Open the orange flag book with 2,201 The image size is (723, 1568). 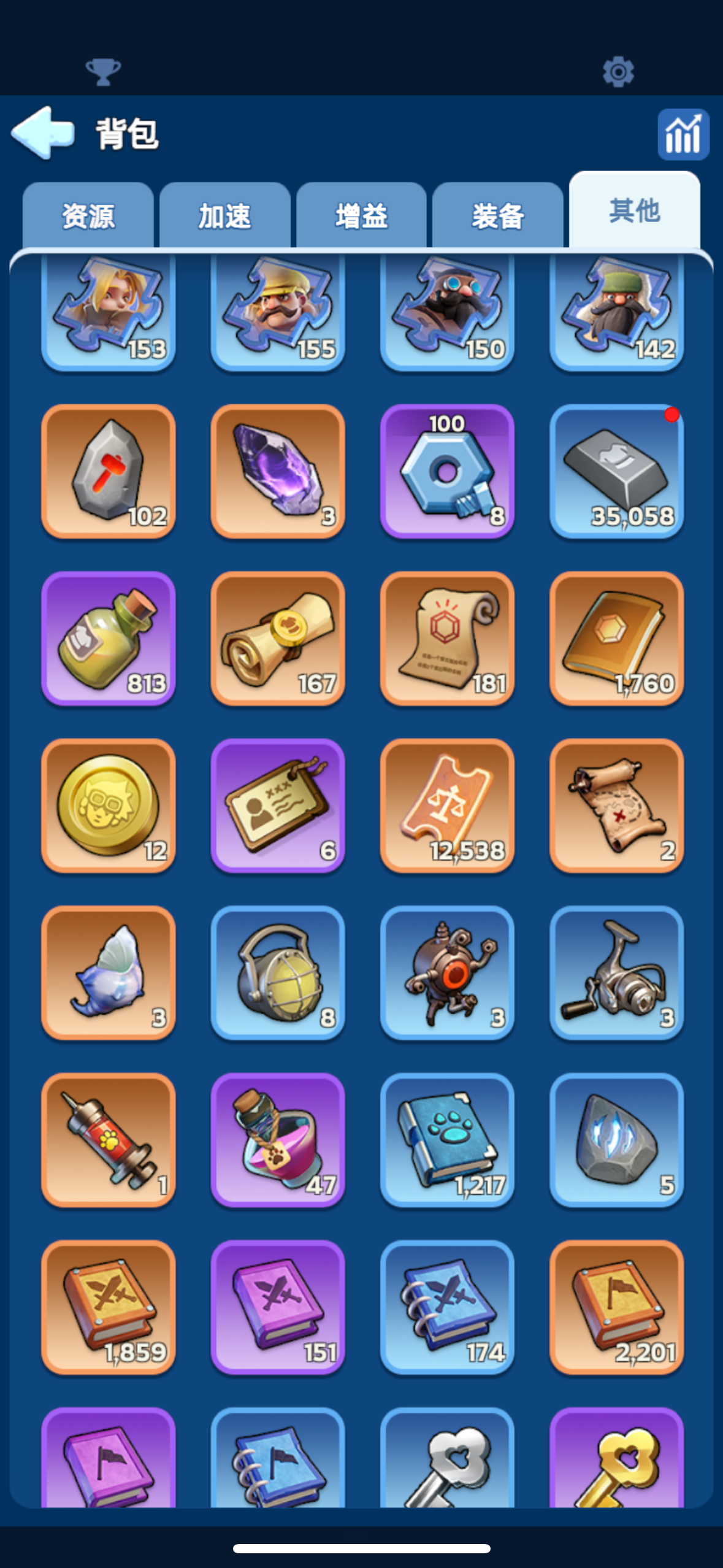[616, 1307]
